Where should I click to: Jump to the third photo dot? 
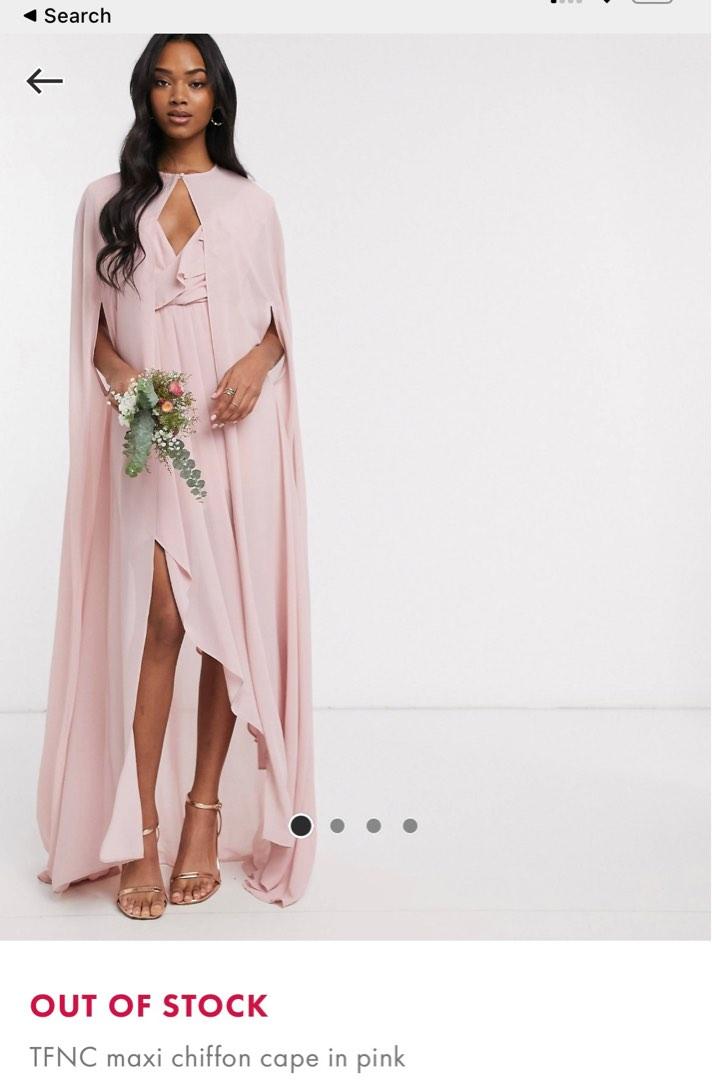[373, 826]
